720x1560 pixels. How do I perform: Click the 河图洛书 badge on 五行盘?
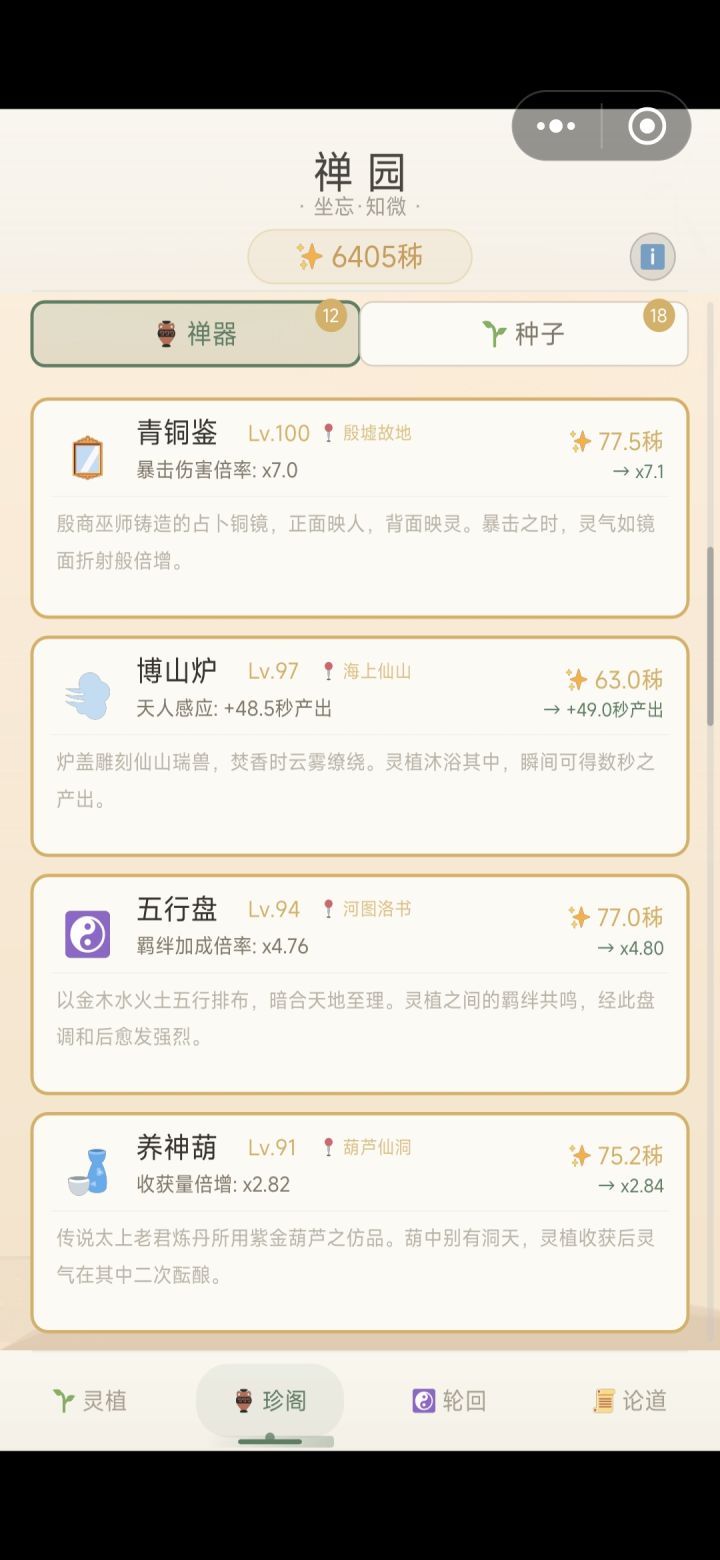coord(372,909)
